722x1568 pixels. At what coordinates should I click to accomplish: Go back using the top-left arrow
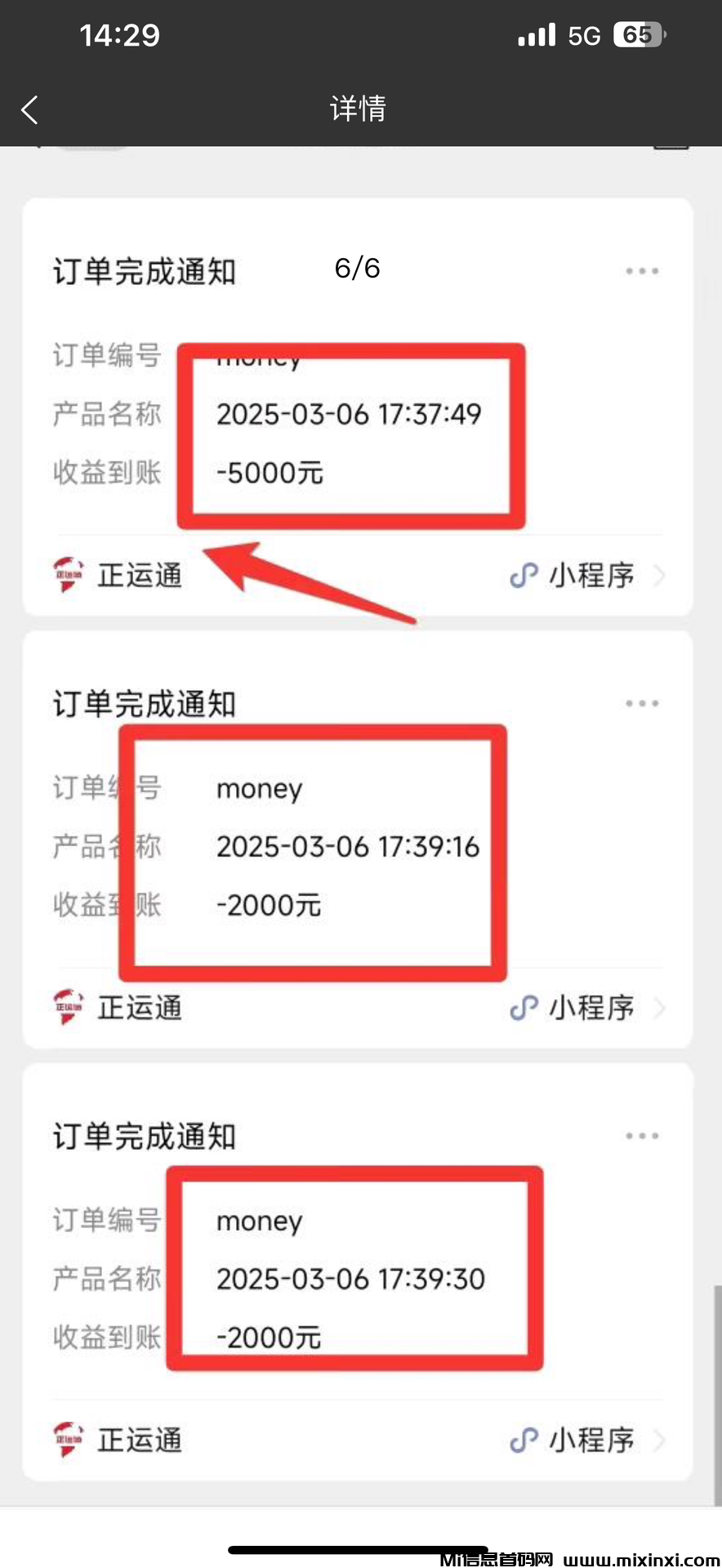pos(30,109)
